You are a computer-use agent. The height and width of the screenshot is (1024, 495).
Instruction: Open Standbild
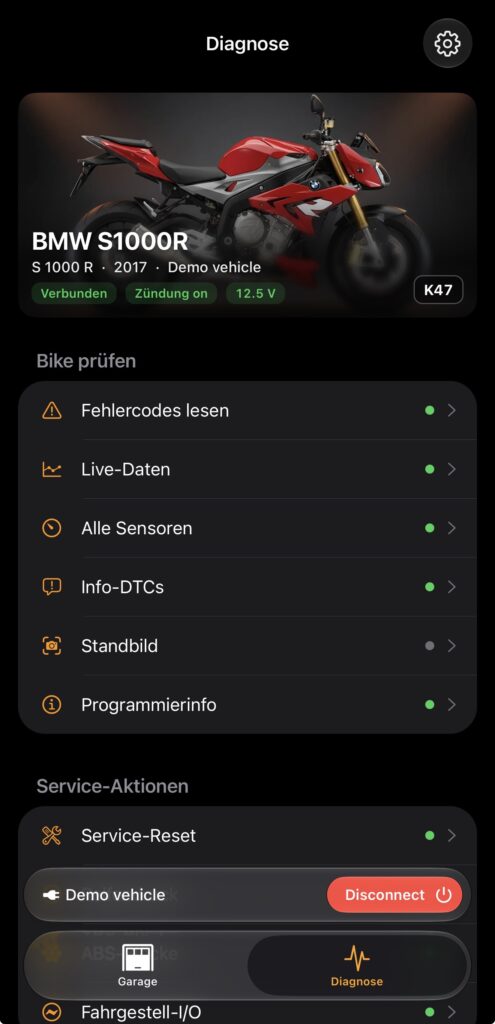point(248,646)
